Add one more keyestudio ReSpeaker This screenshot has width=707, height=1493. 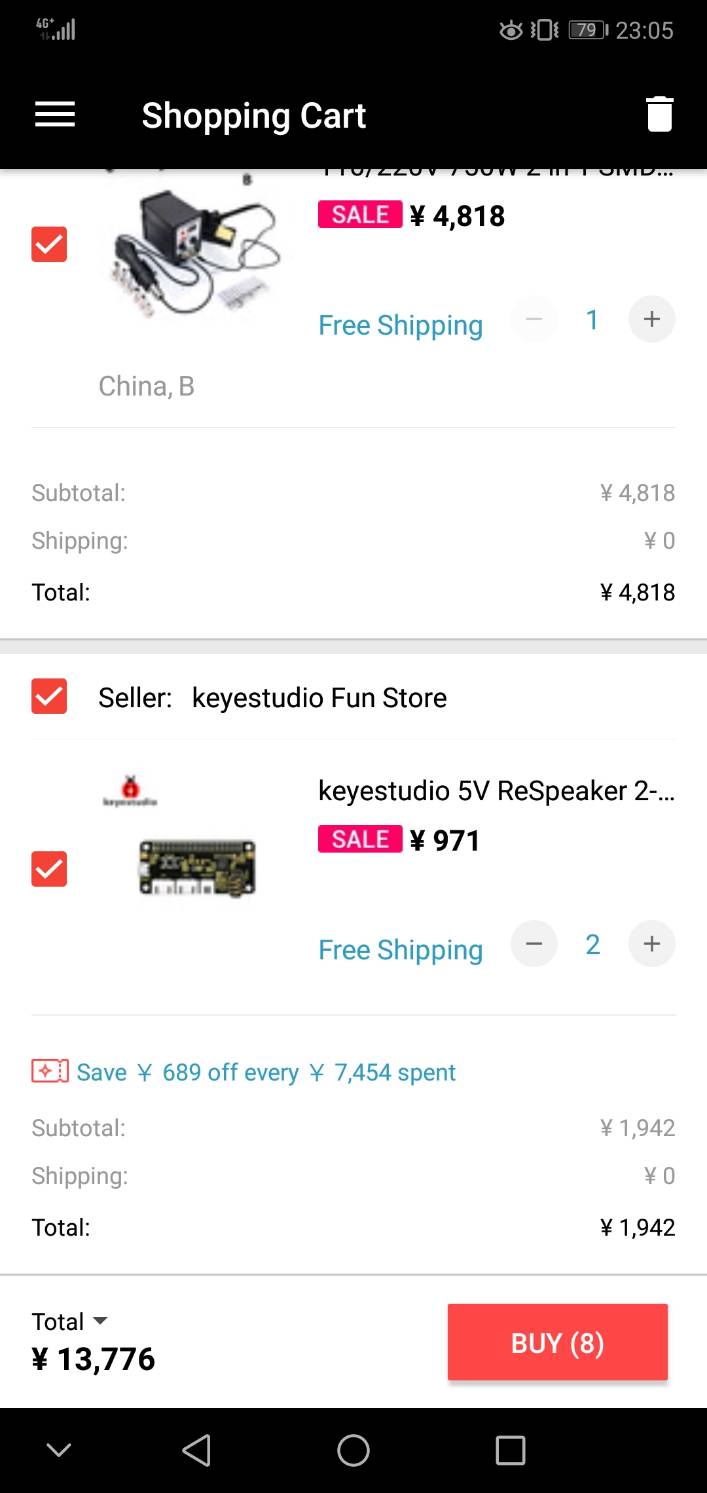tap(651, 944)
